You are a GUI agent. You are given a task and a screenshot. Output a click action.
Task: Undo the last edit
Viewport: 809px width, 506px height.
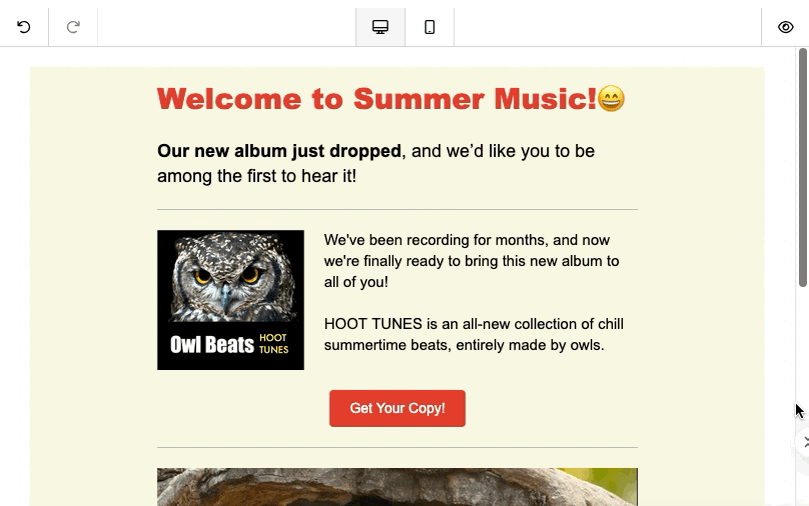tap(24, 27)
